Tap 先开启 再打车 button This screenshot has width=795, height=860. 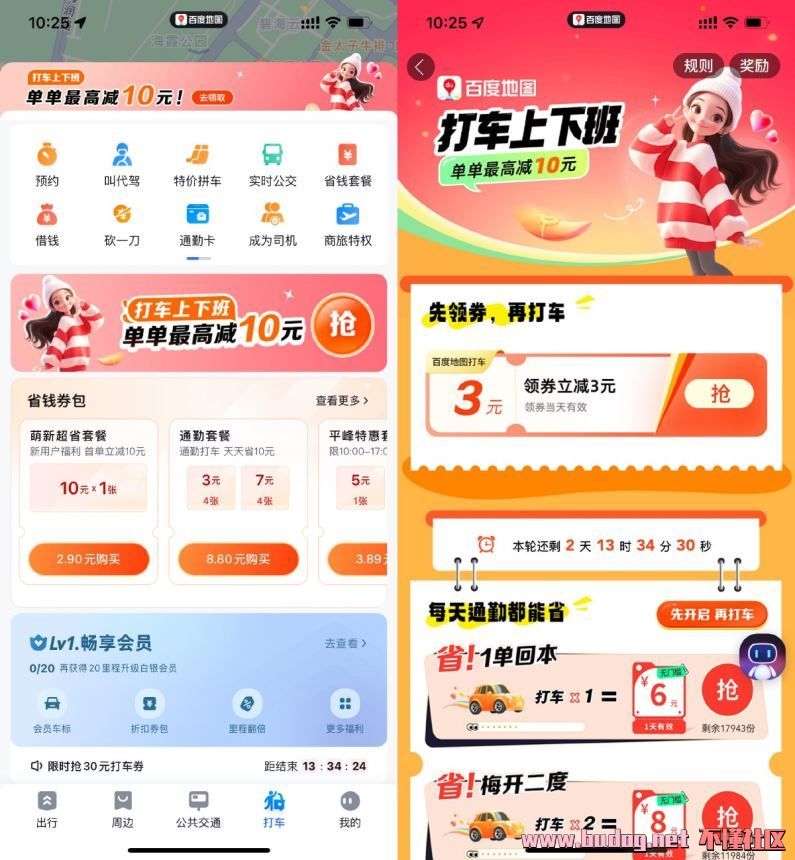[x=712, y=614]
